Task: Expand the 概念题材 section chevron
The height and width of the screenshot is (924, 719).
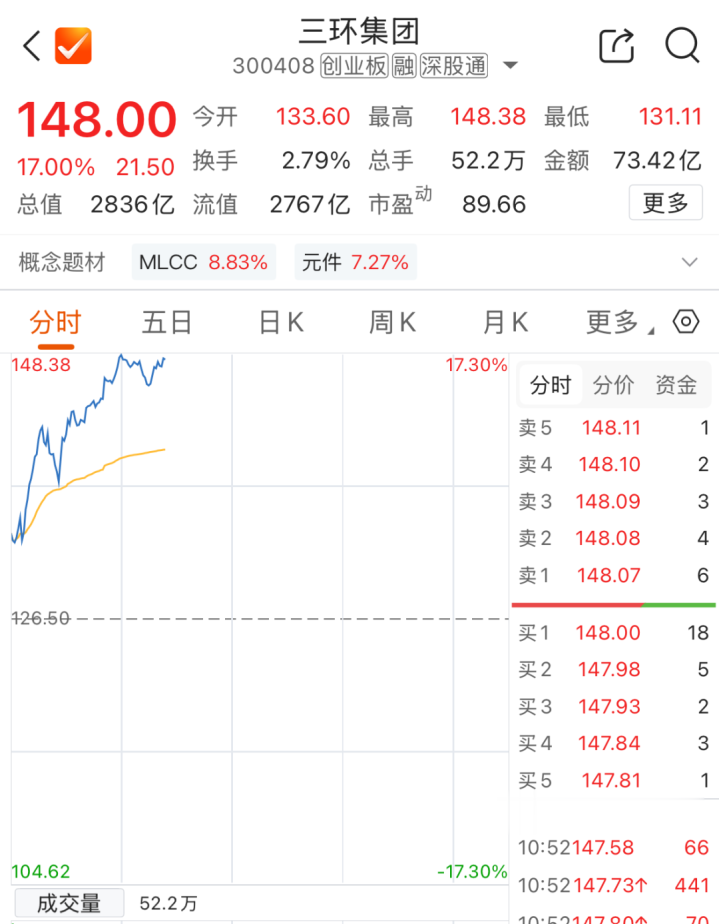Action: (689, 262)
